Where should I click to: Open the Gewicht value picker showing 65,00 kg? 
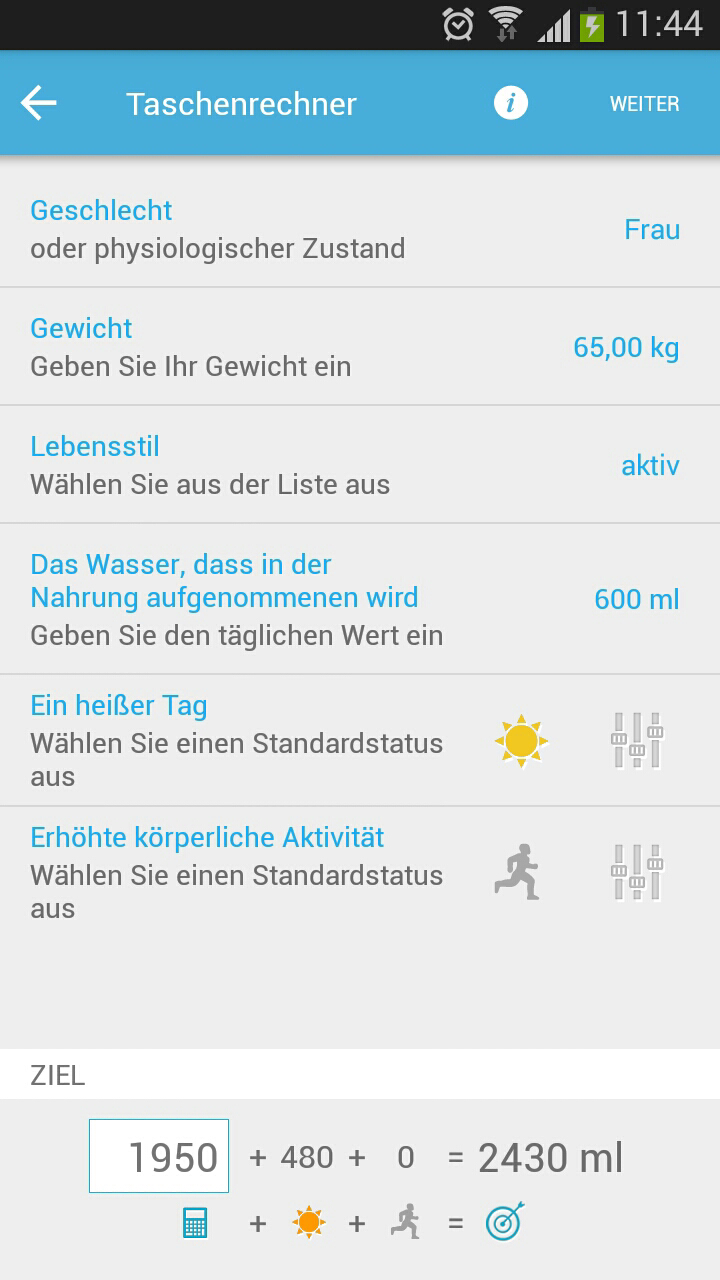tap(360, 346)
